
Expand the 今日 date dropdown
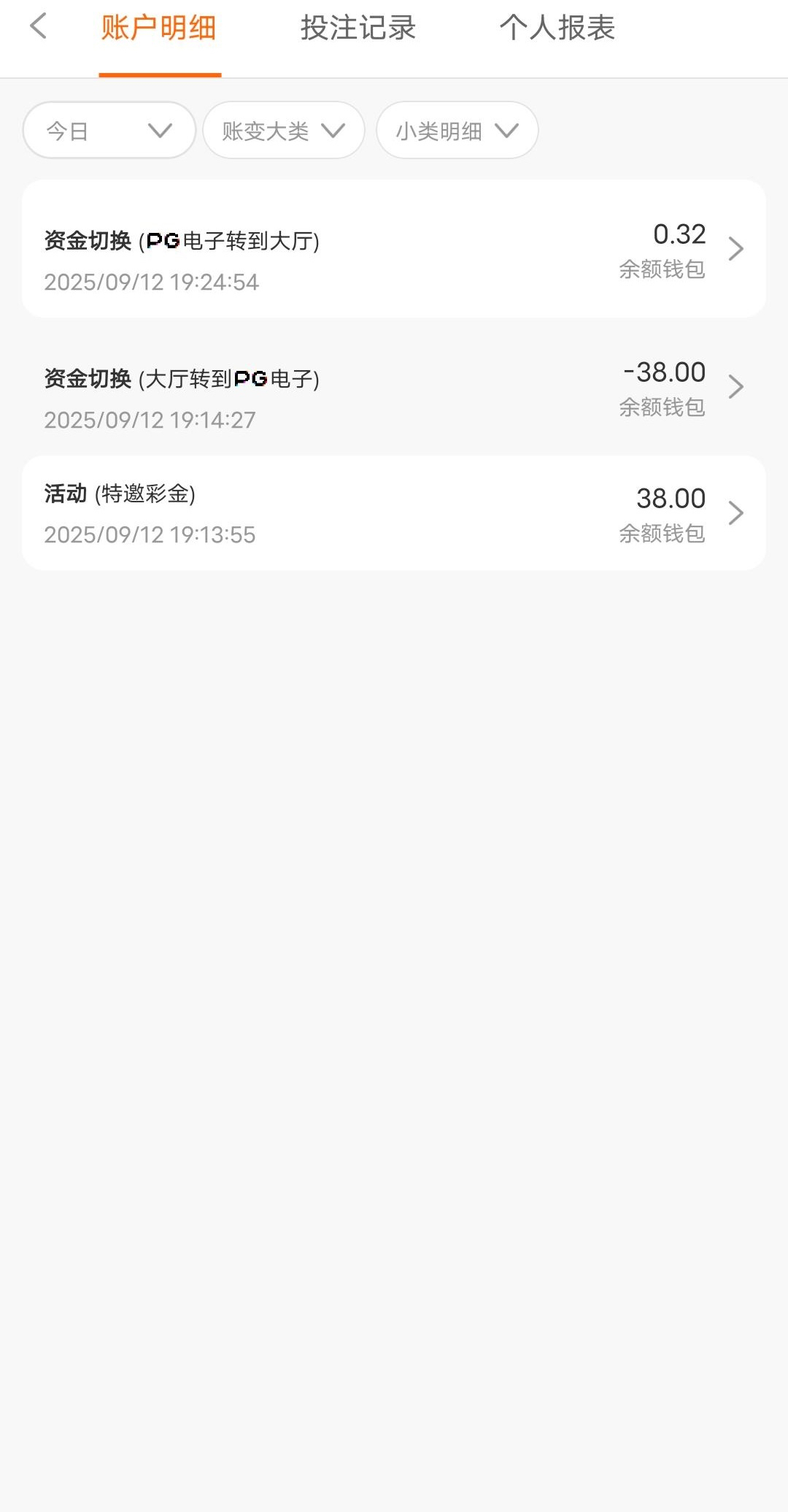109,131
